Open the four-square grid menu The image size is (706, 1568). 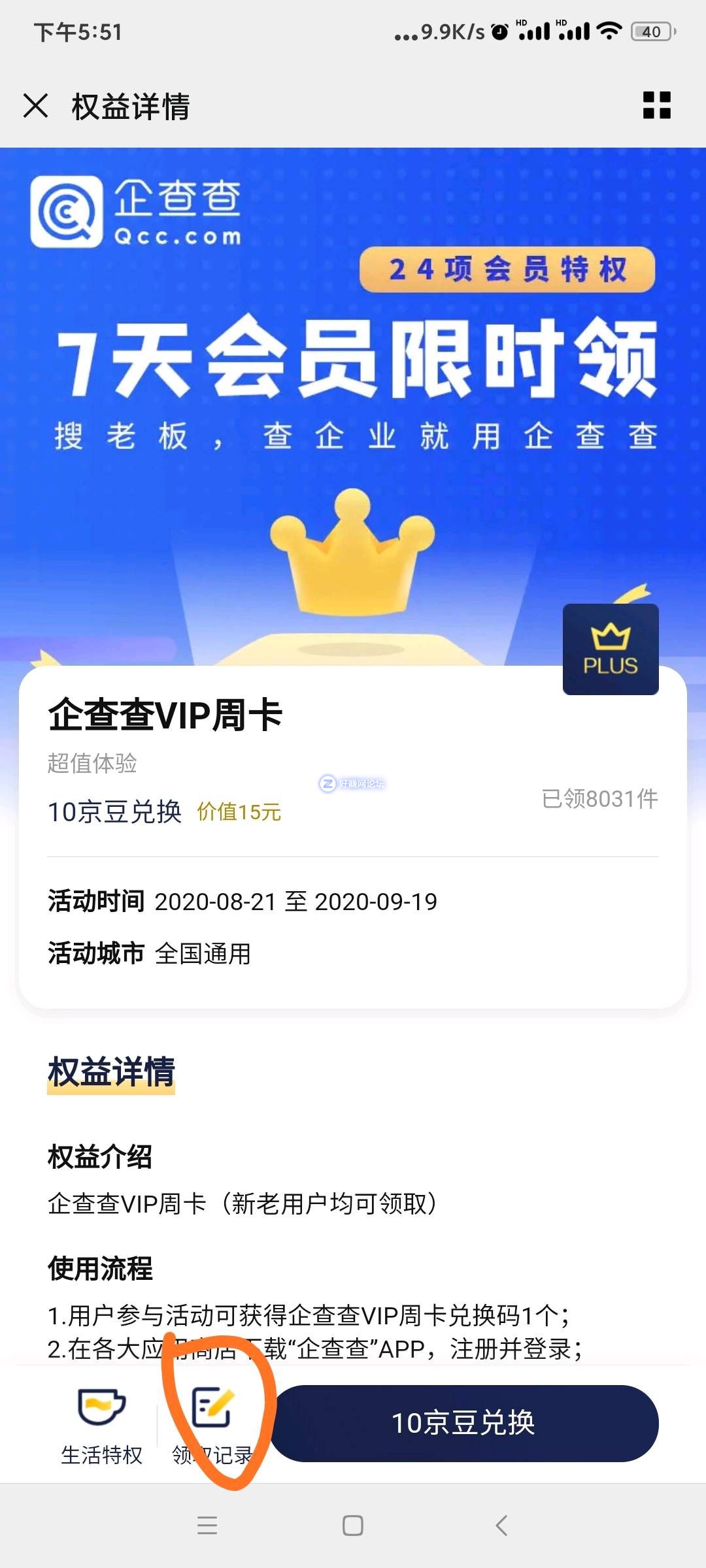656,105
